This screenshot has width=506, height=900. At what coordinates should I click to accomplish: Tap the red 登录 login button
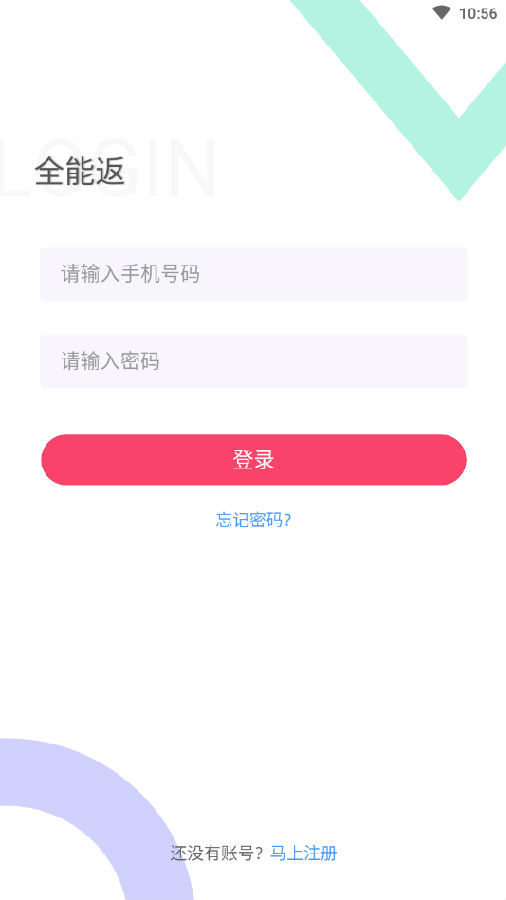[x=254, y=460]
